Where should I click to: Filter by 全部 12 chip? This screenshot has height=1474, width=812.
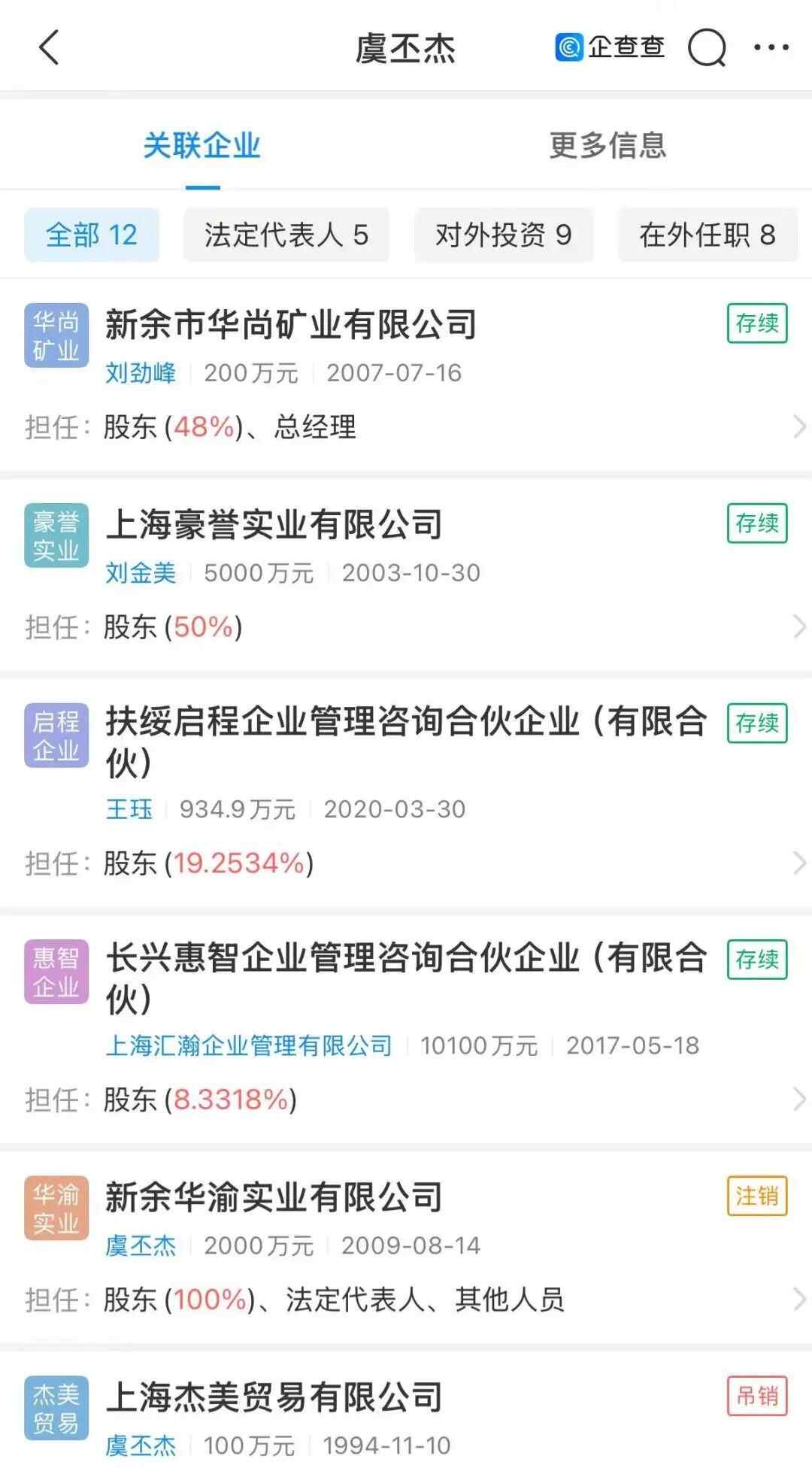click(92, 235)
